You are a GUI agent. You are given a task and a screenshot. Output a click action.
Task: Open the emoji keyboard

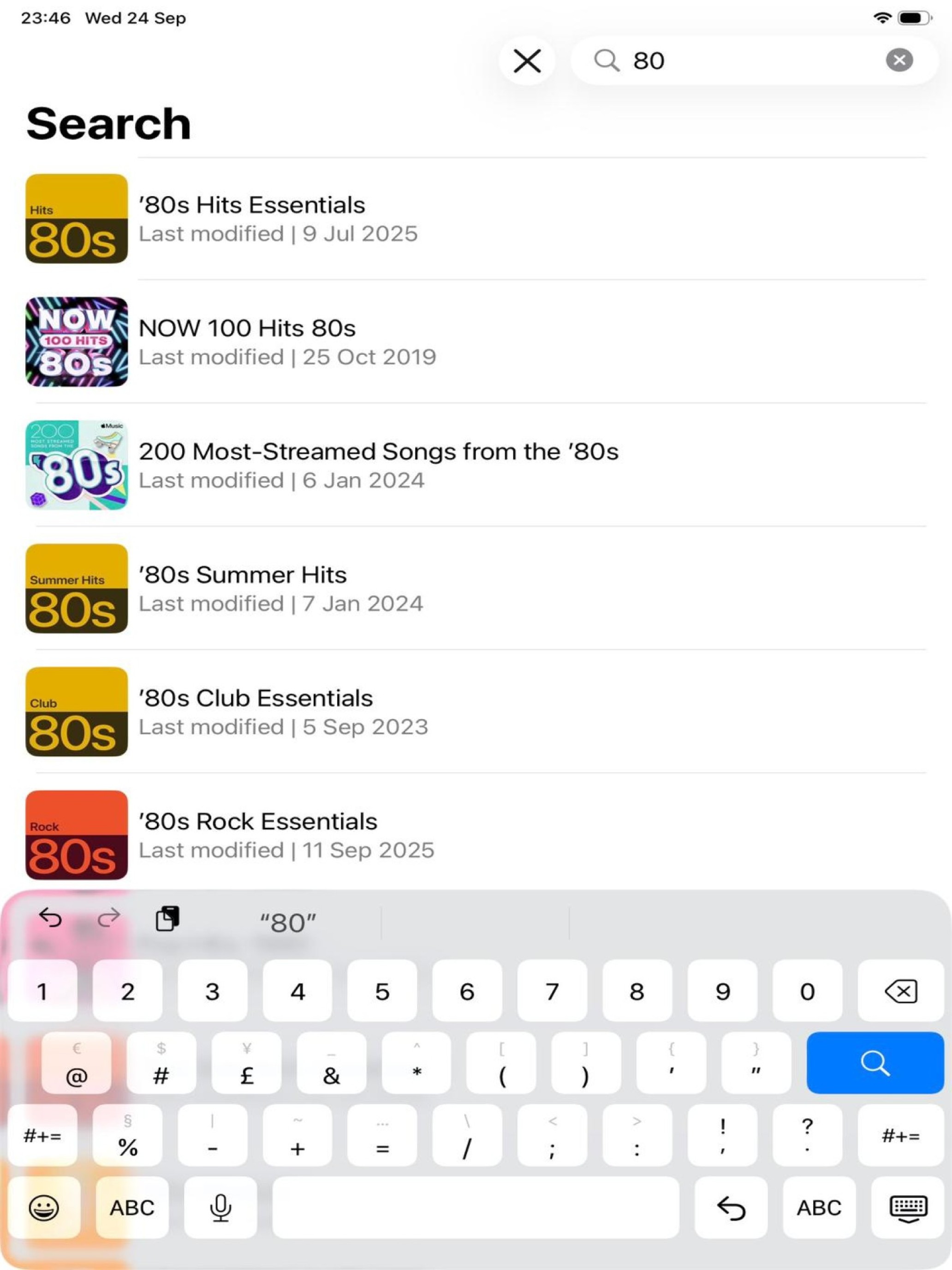[x=44, y=1207]
